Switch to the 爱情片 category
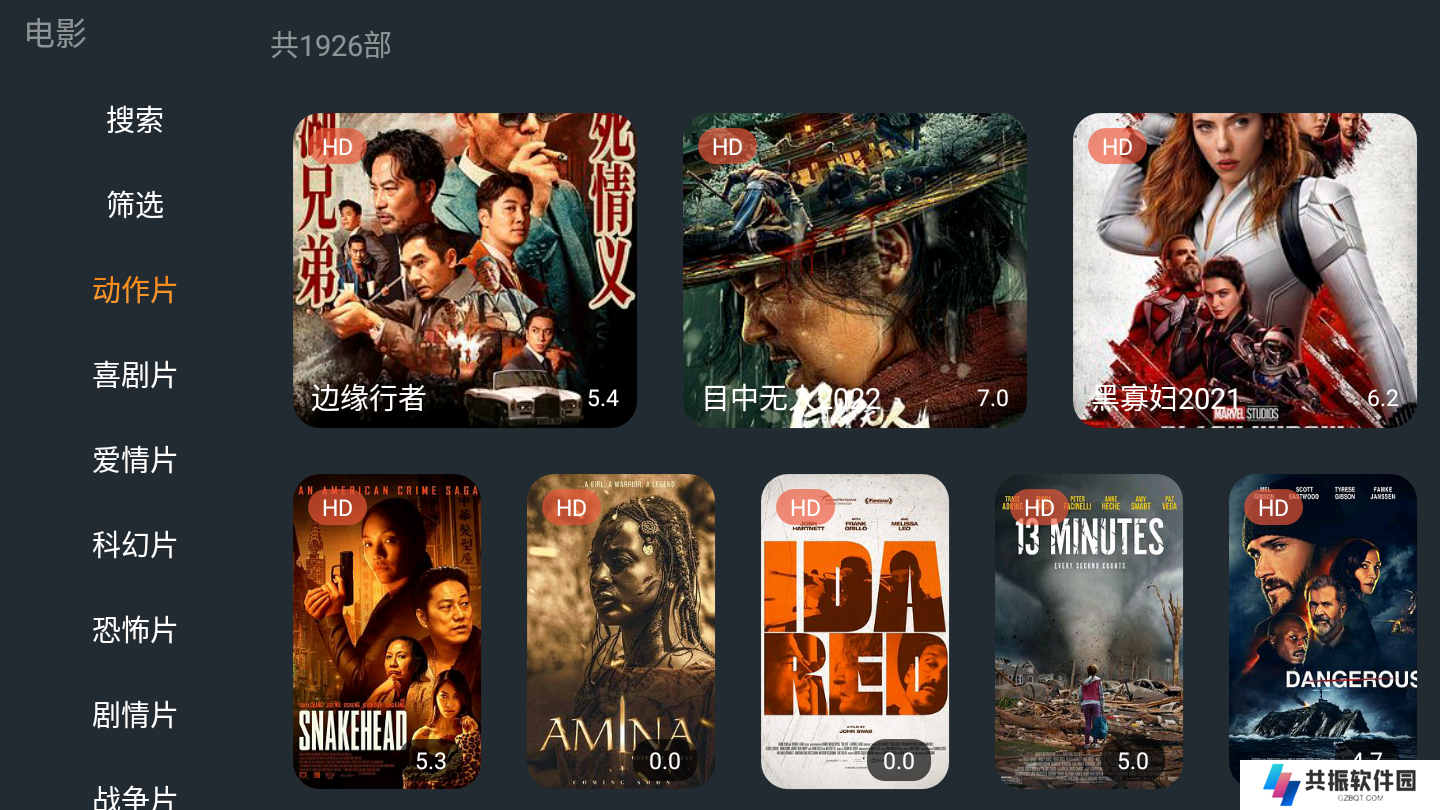 pos(135,461)
